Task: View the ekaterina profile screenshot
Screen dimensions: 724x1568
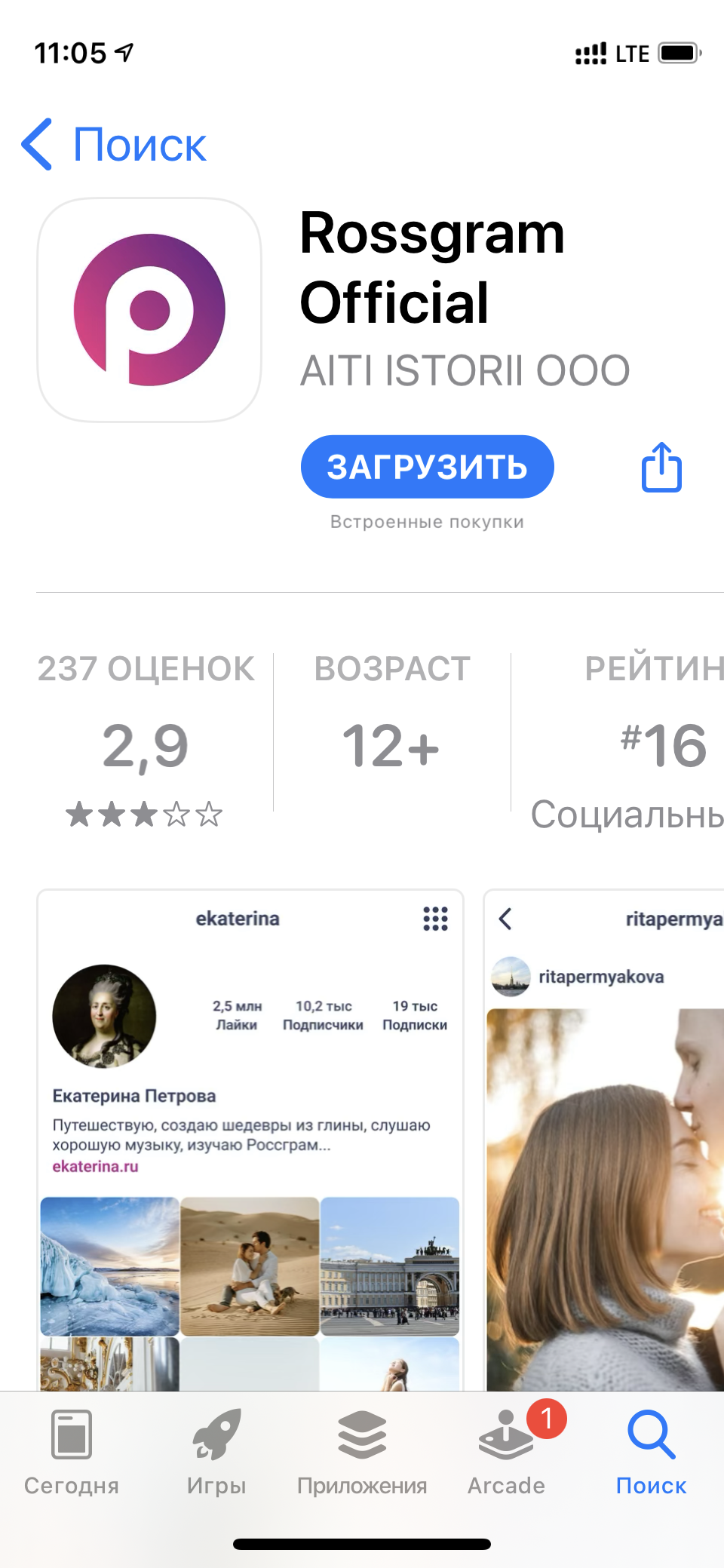Action: 250,1140
